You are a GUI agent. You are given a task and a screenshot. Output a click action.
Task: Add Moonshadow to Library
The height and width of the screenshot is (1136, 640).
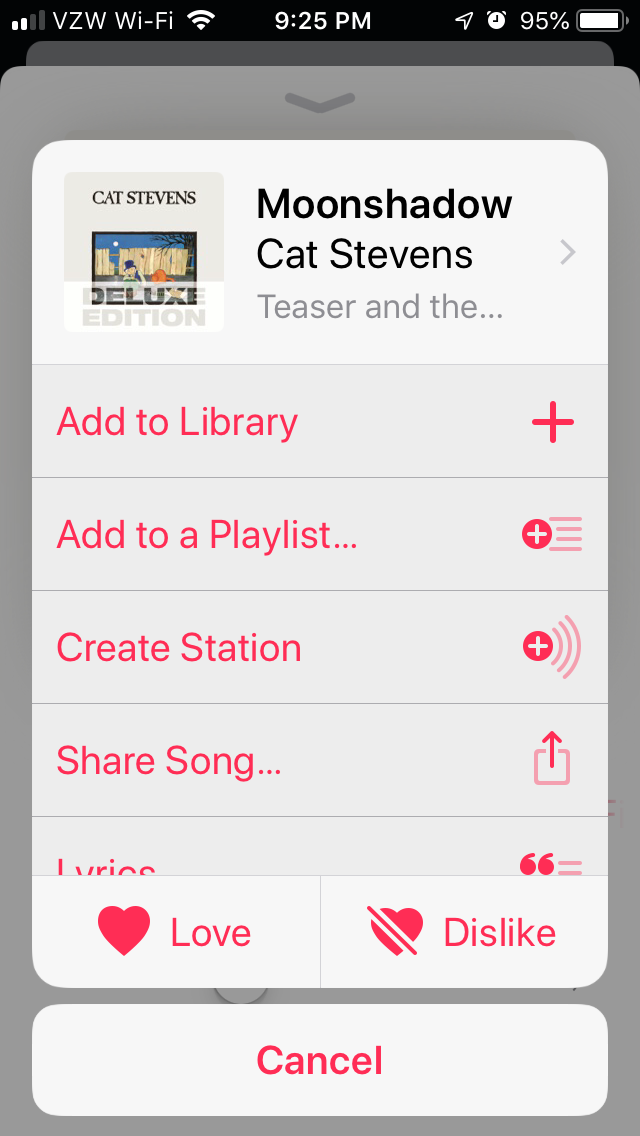click(320, 422)
